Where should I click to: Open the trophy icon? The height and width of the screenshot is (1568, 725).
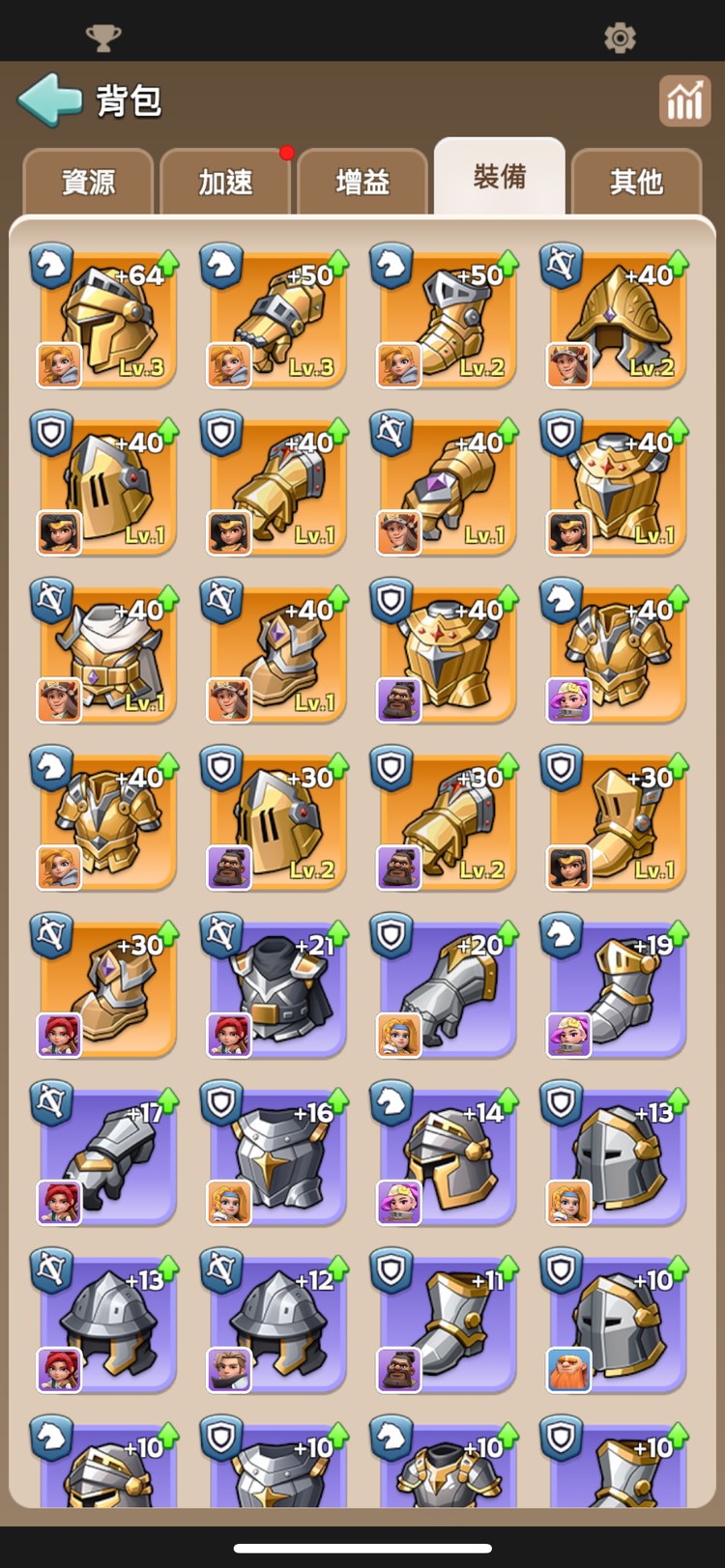pyautogui.click(x=103, y=38)
